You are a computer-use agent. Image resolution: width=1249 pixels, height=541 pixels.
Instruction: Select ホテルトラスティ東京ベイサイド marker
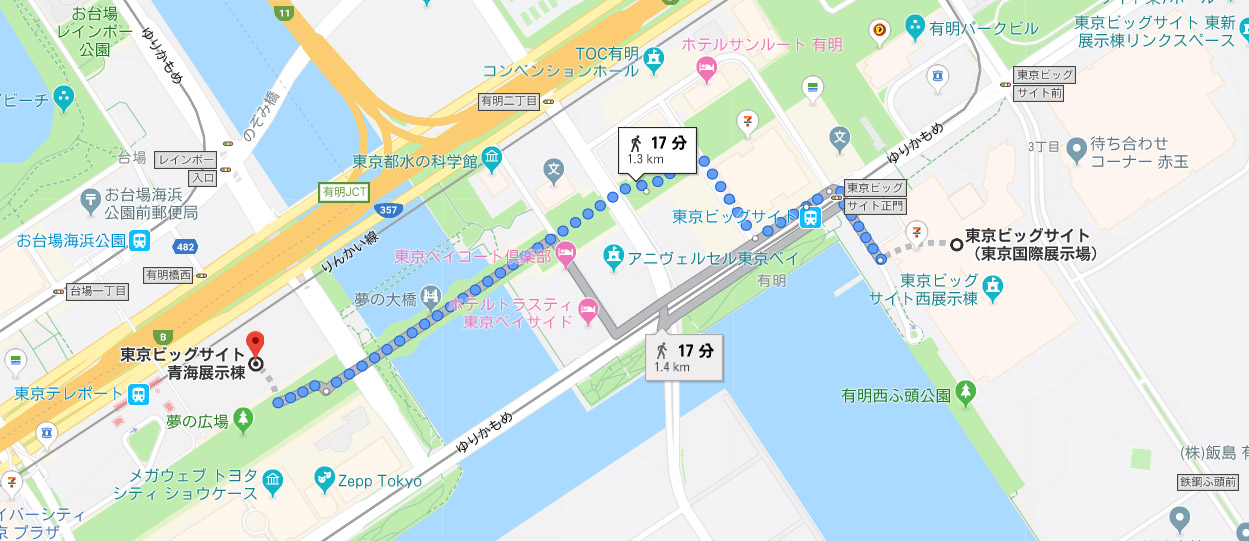[588, 306]
